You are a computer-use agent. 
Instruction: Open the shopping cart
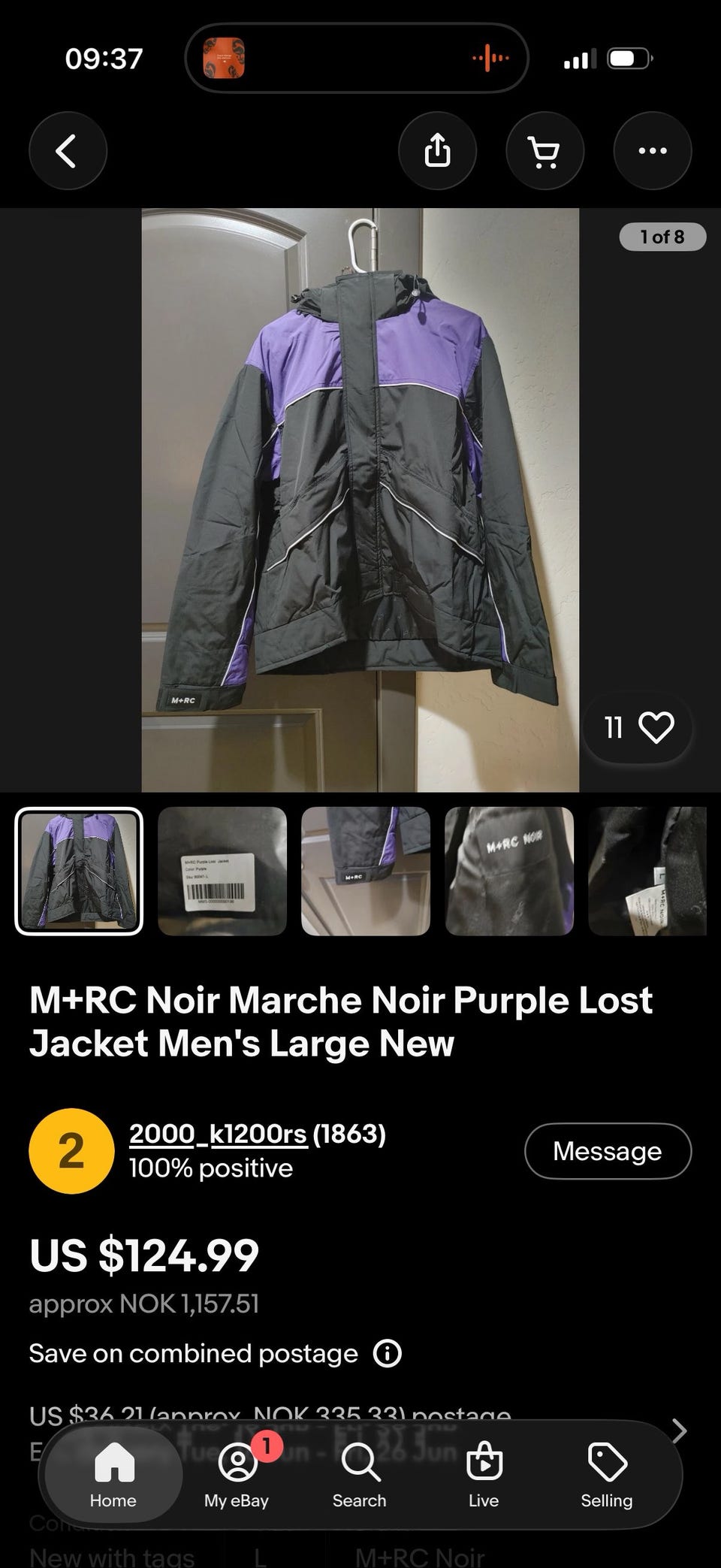[x=545, y=150]
